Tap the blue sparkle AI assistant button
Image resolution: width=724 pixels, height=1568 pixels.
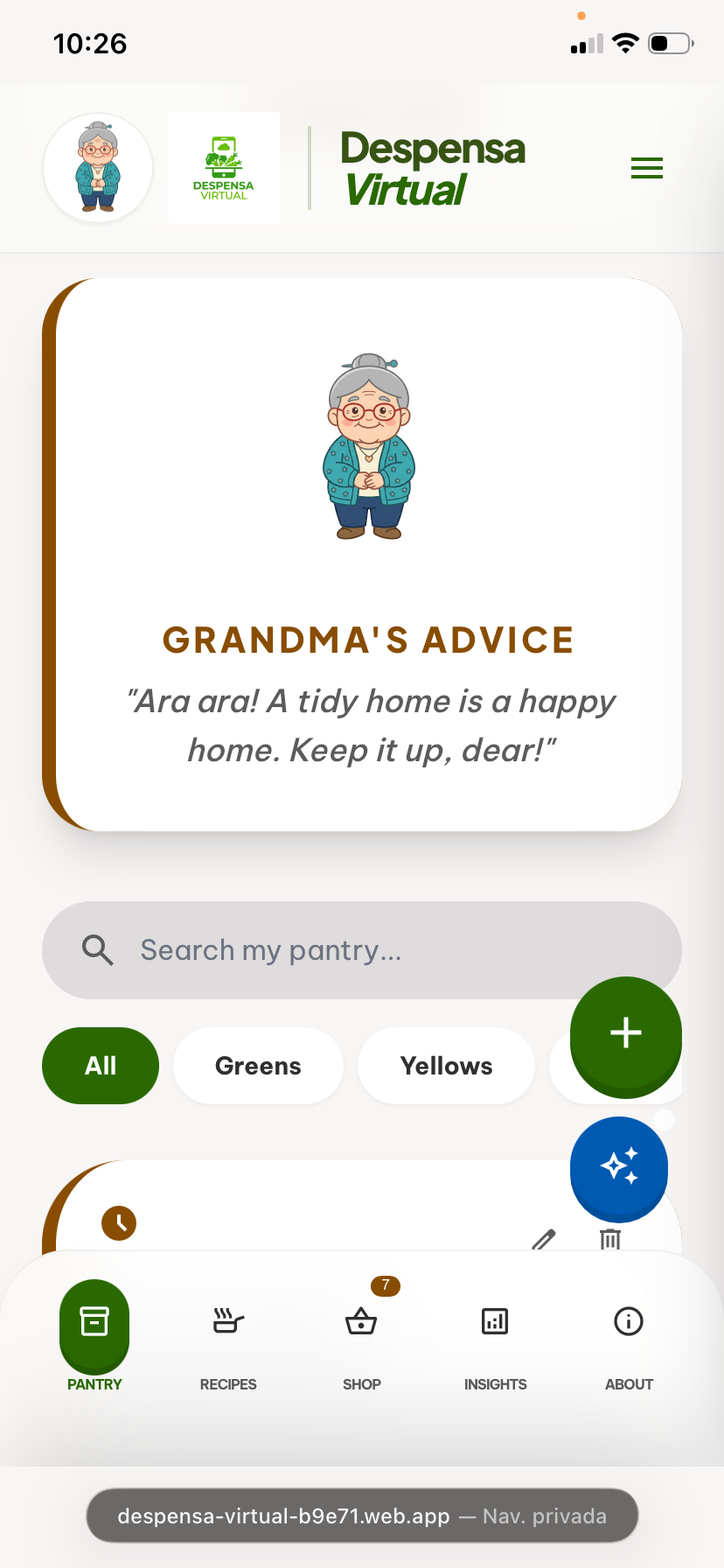618,1169
